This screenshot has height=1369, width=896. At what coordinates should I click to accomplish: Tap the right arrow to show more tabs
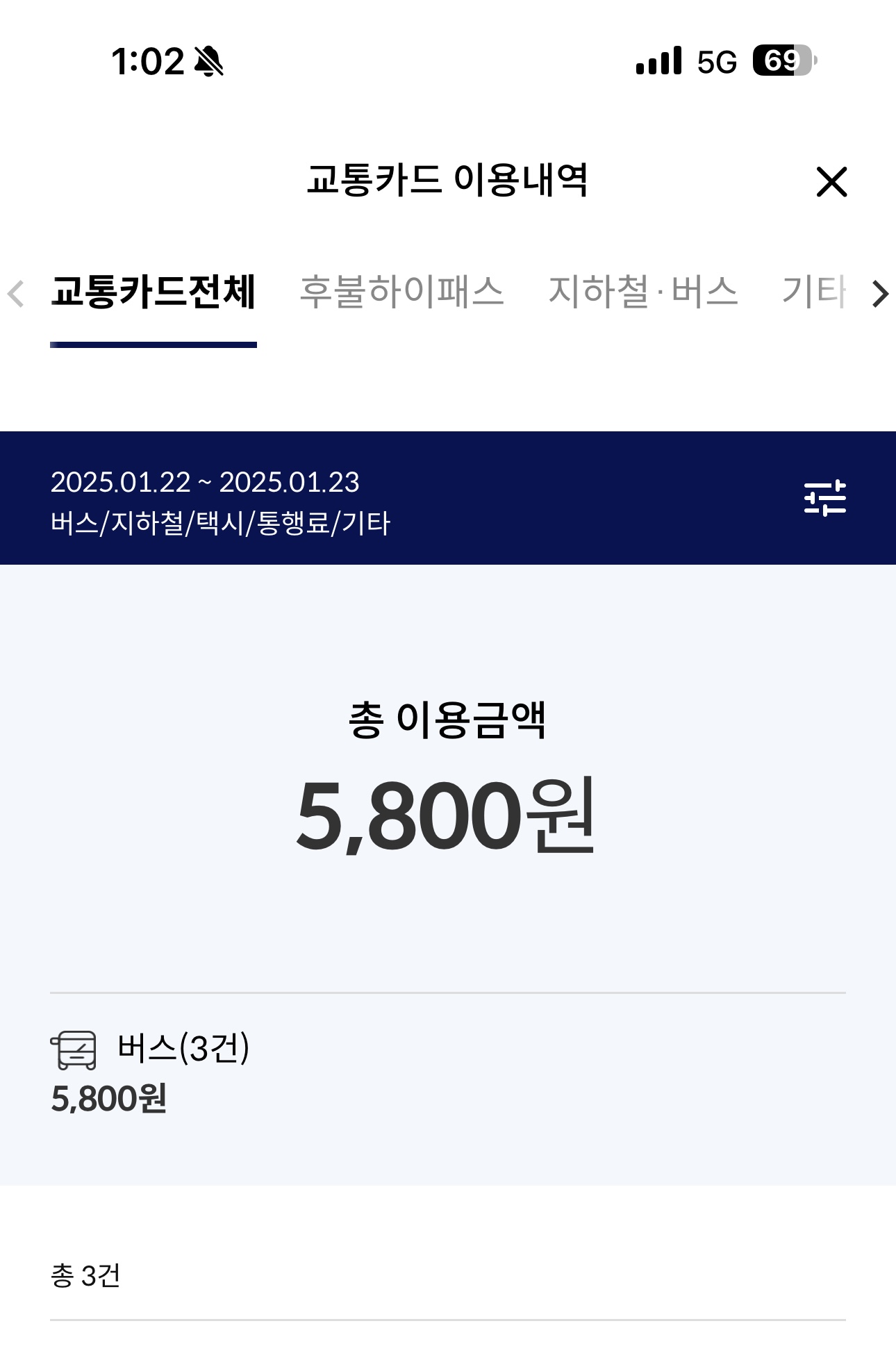coord(880,294)
